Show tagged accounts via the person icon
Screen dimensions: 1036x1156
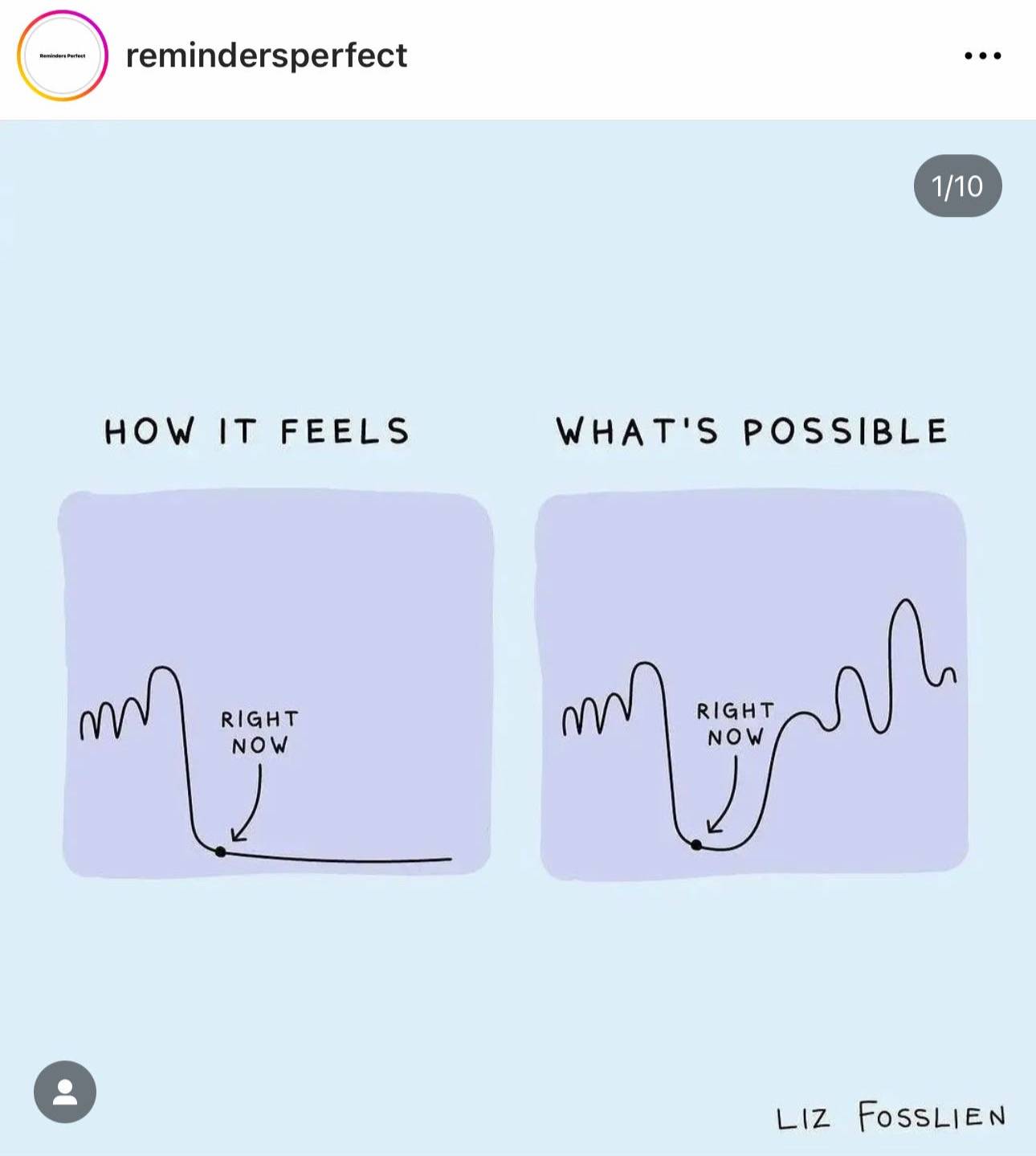[65, 1092]
